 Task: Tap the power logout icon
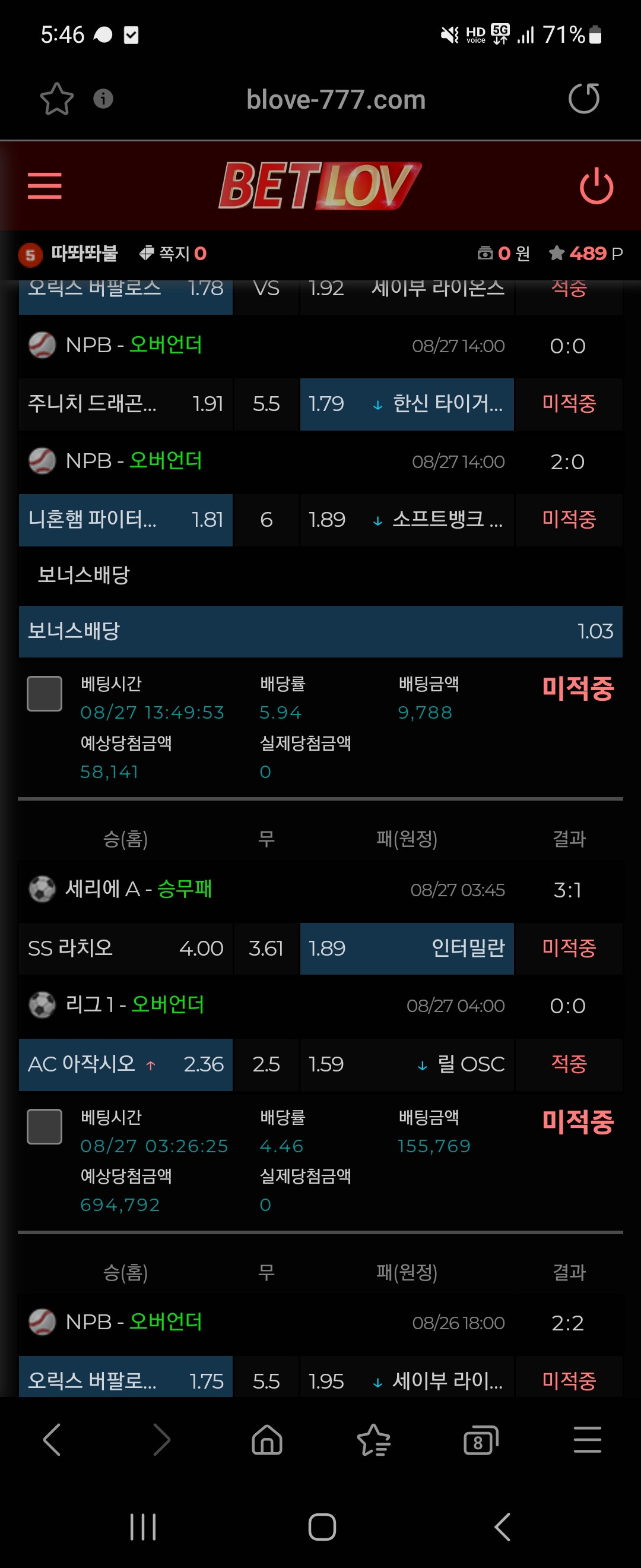tap(596, 186)
